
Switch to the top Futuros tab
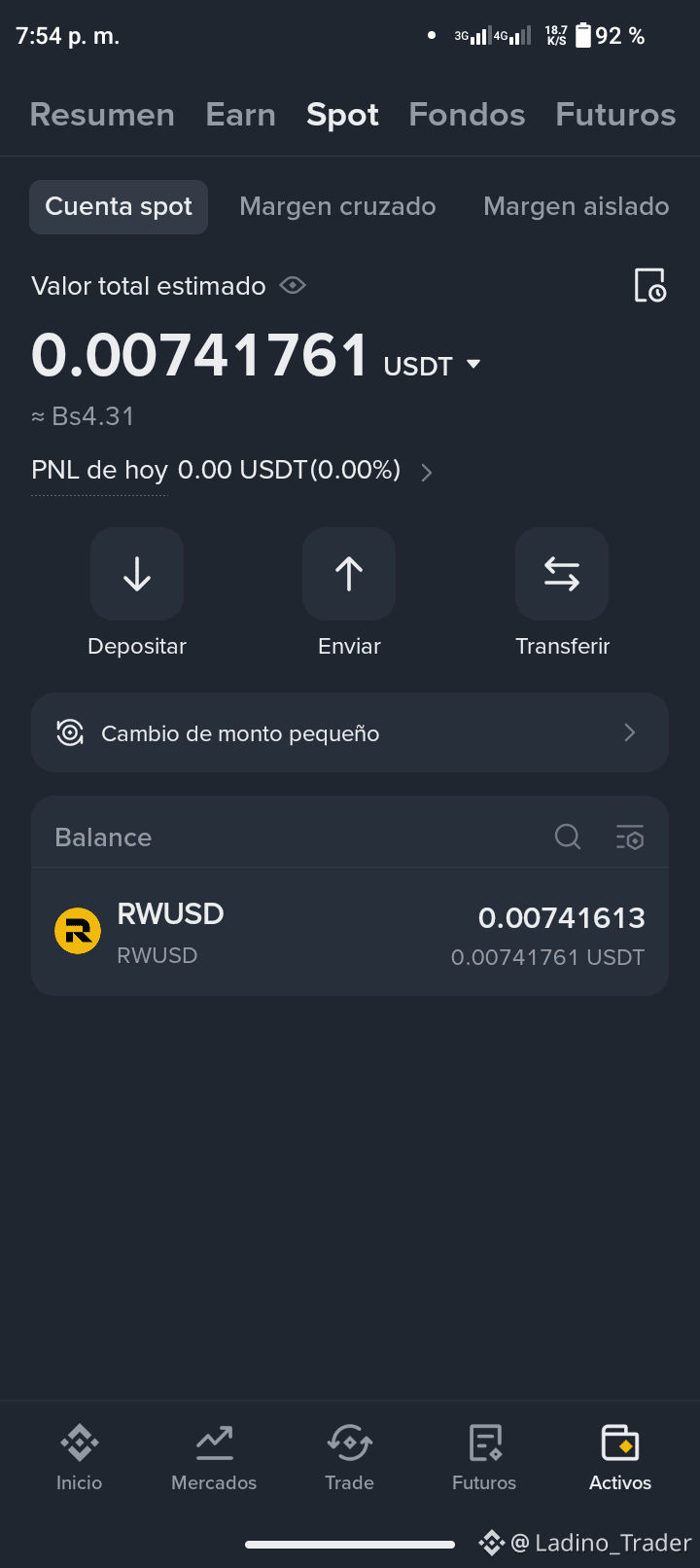click(615, 115)
